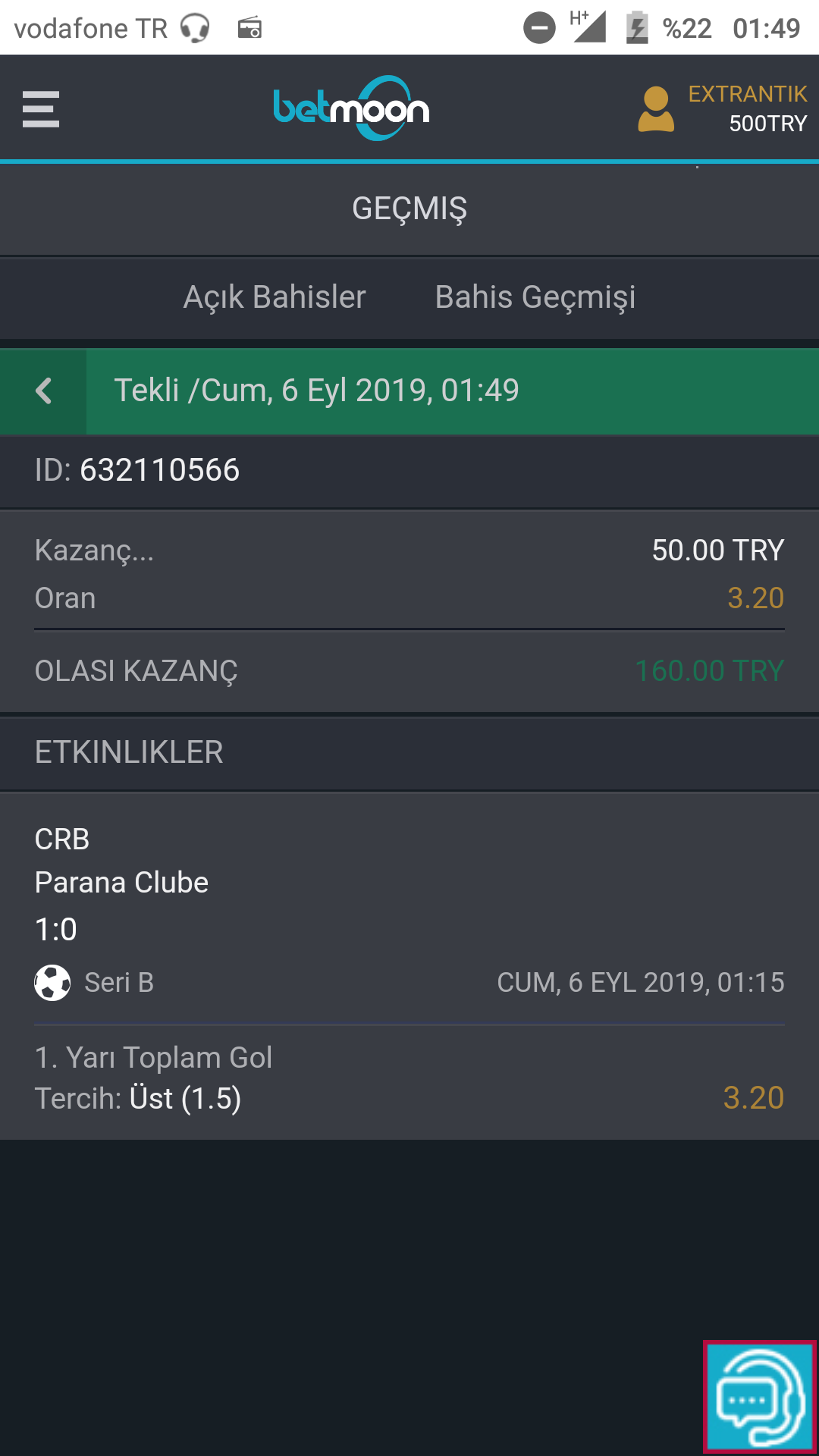Tap the battery indicator icon
Image resolution: width=819 pixels, height=1456 pixels.
tap(635, 27)
